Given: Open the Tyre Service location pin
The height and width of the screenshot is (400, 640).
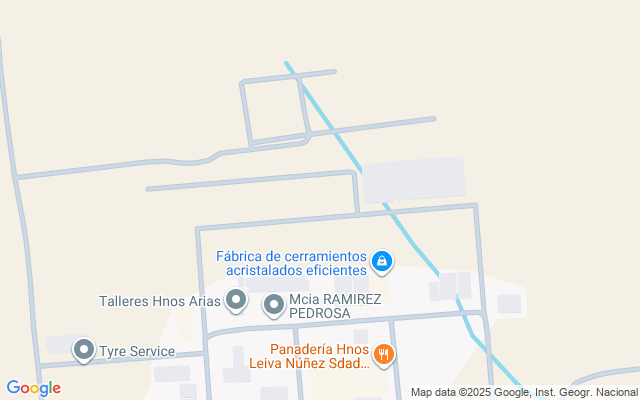Looking at the screenshot, I should (x=84, y=350).
